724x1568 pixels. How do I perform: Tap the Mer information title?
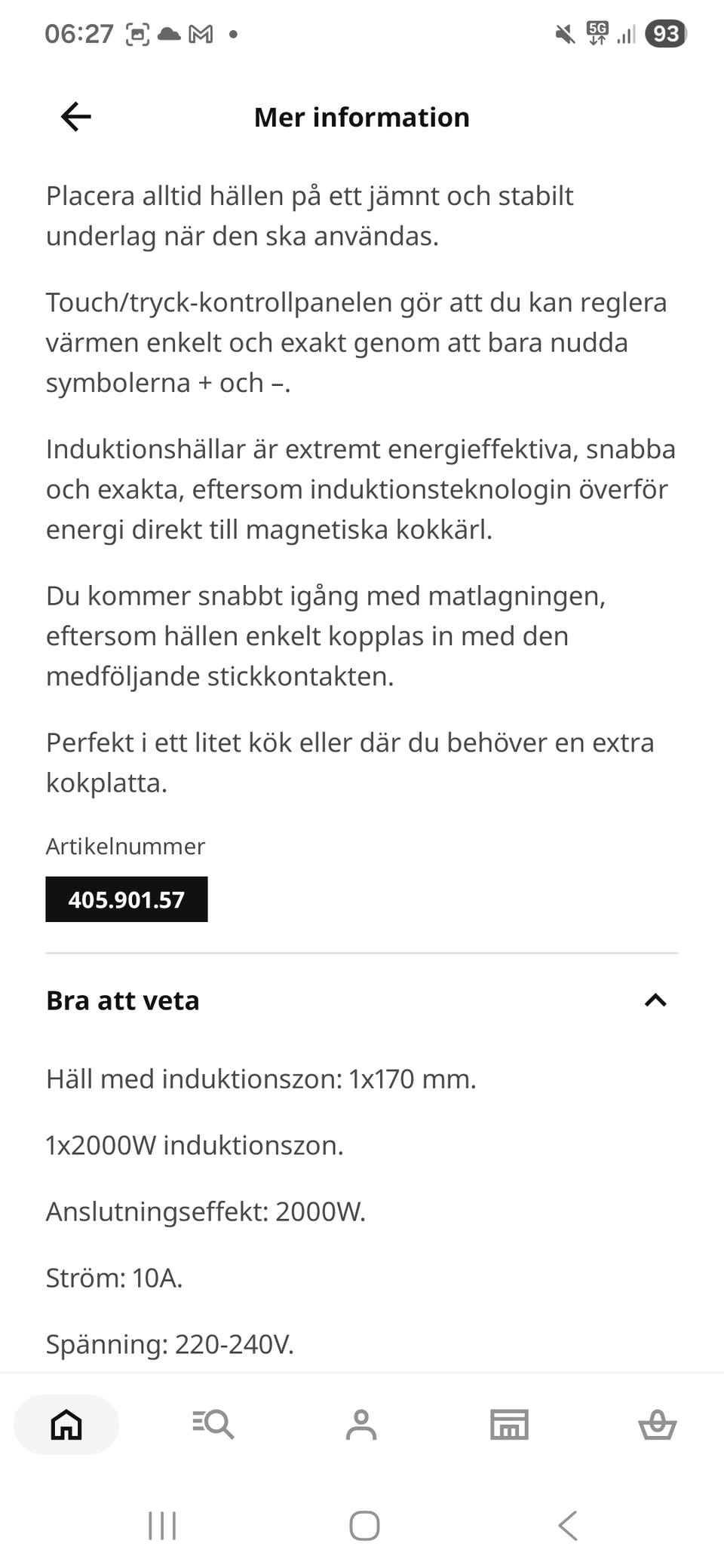point(362,117)
